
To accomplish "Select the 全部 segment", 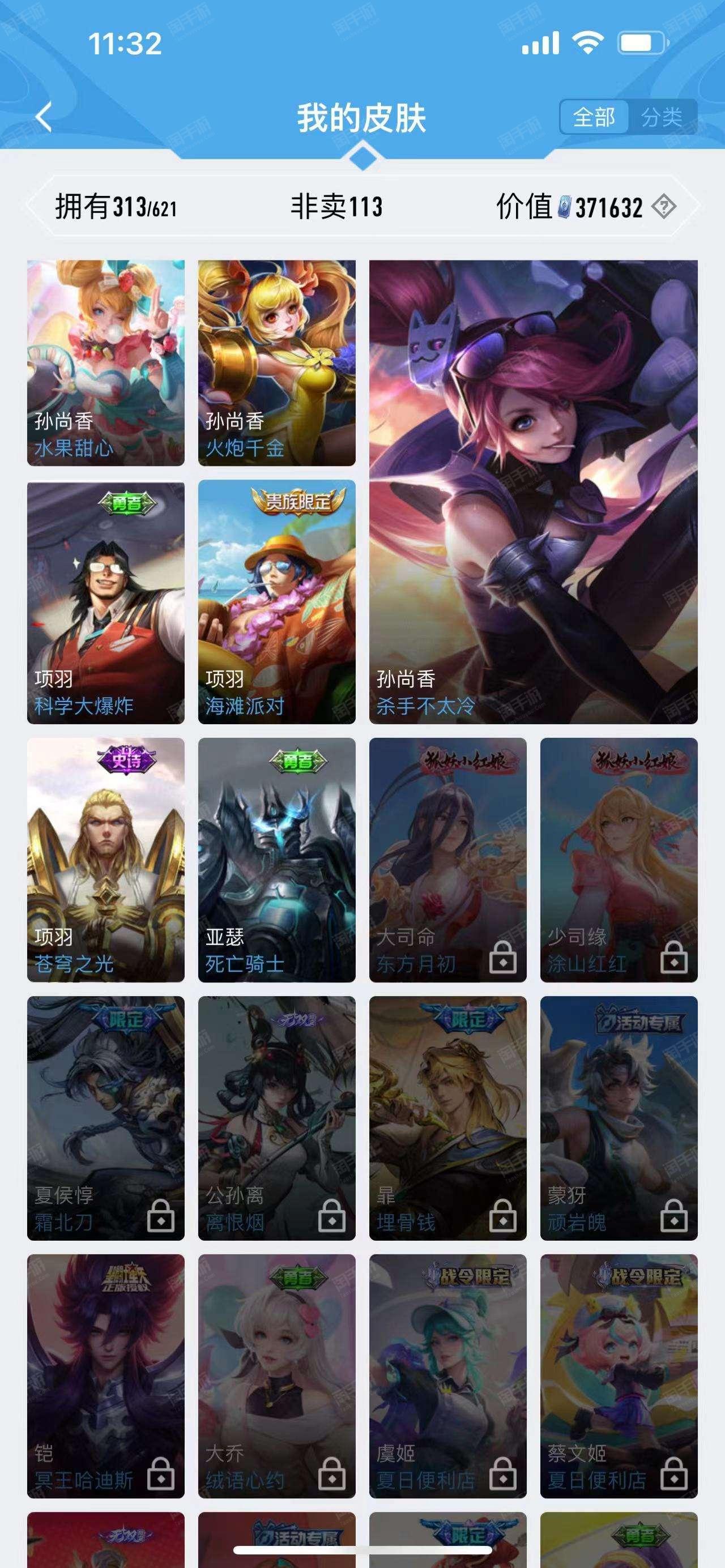I will coord(594,117).
